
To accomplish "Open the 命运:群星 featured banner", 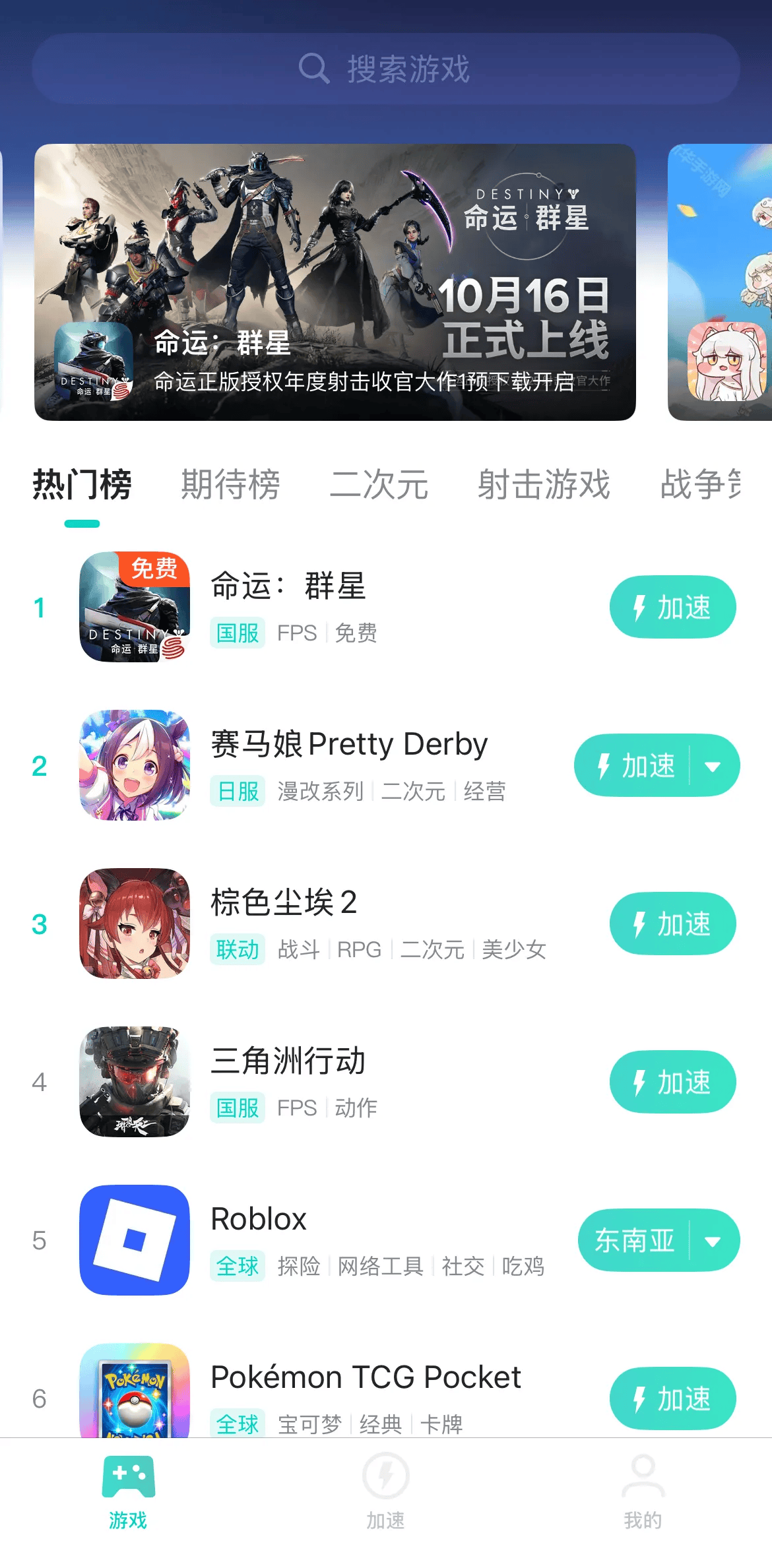I will [335, 282].
